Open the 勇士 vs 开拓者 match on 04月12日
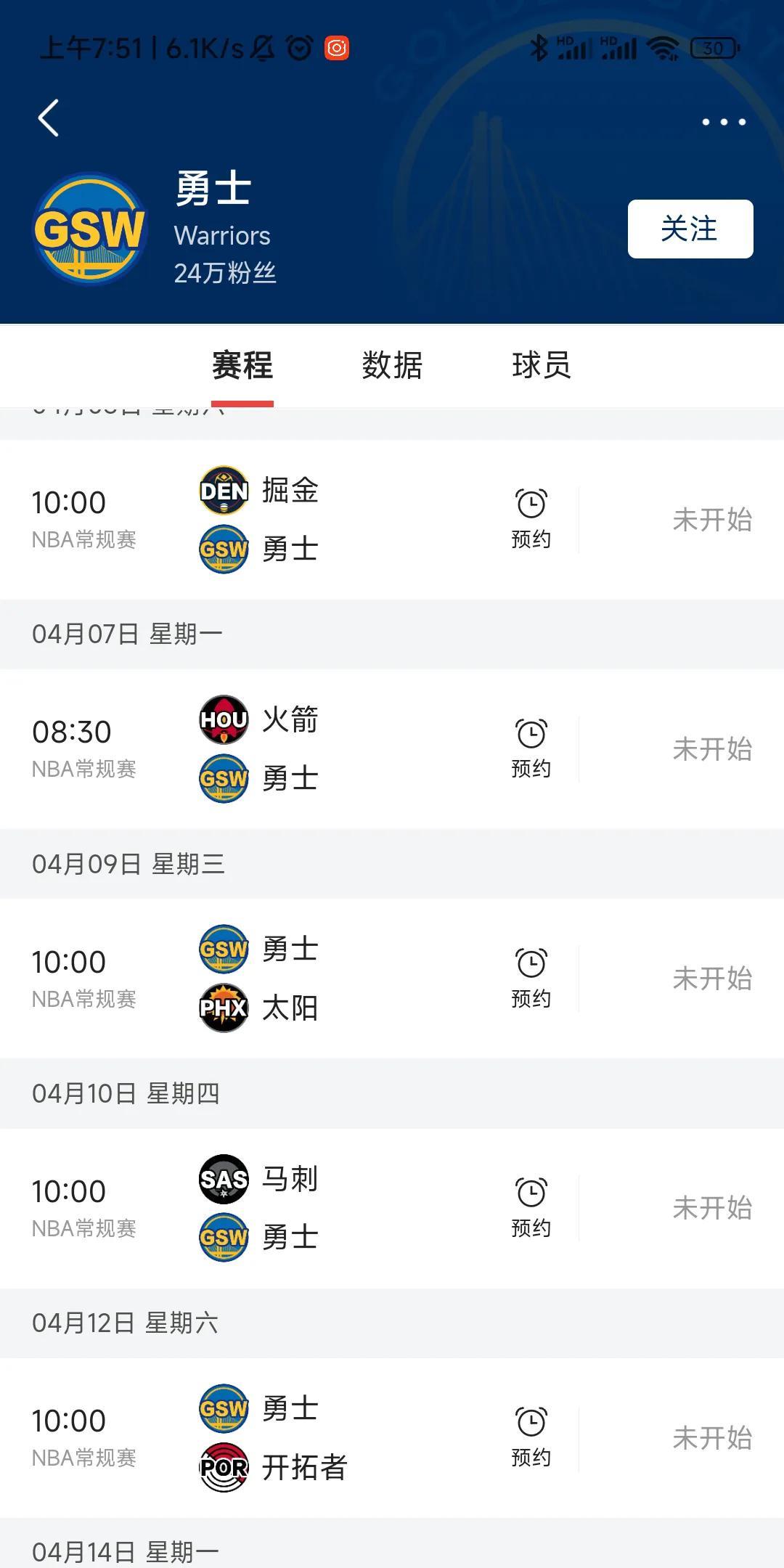 pos(392,1437)
